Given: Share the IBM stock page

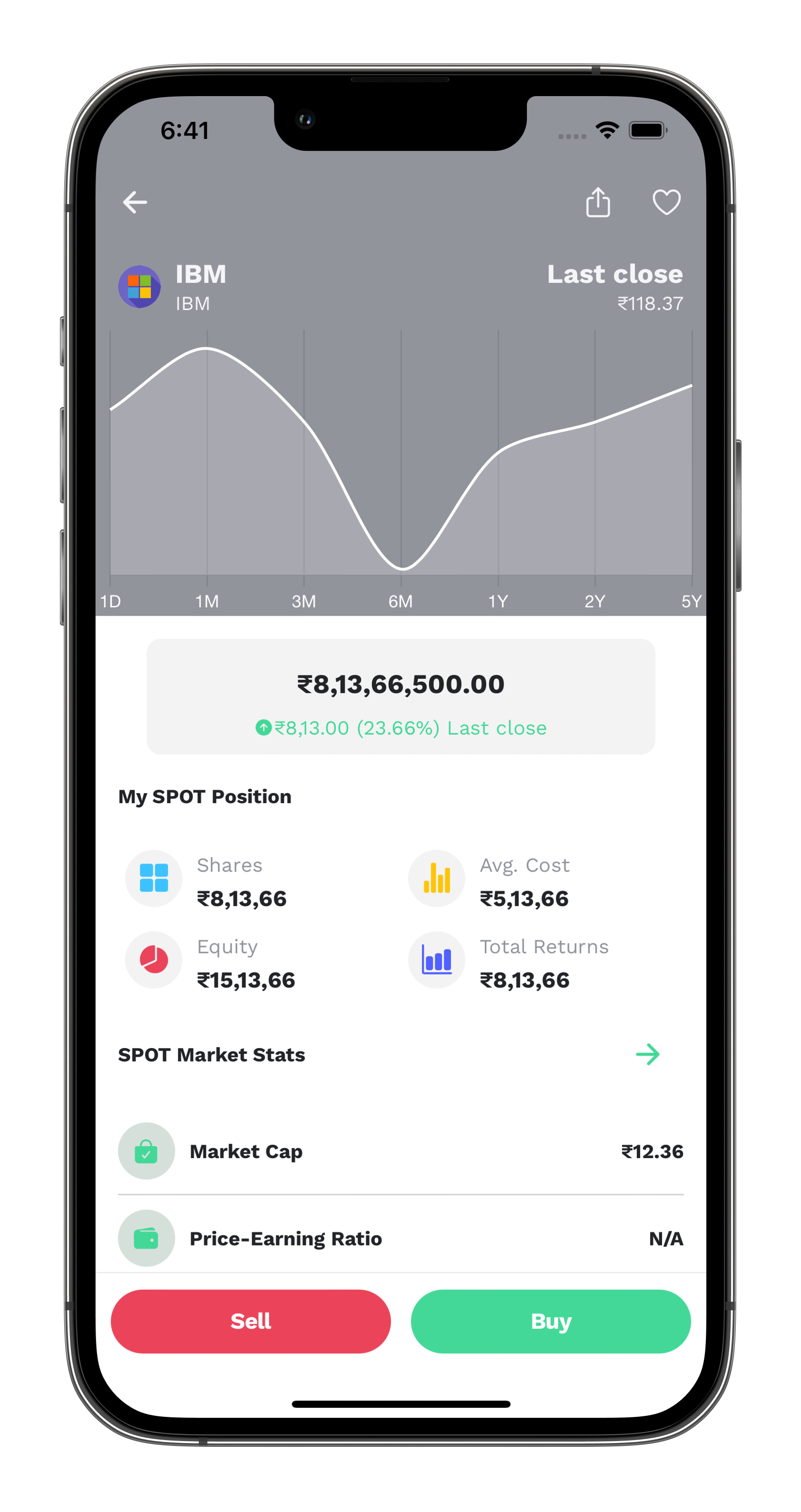Looking at the screenshot, I should pos(598,202).
